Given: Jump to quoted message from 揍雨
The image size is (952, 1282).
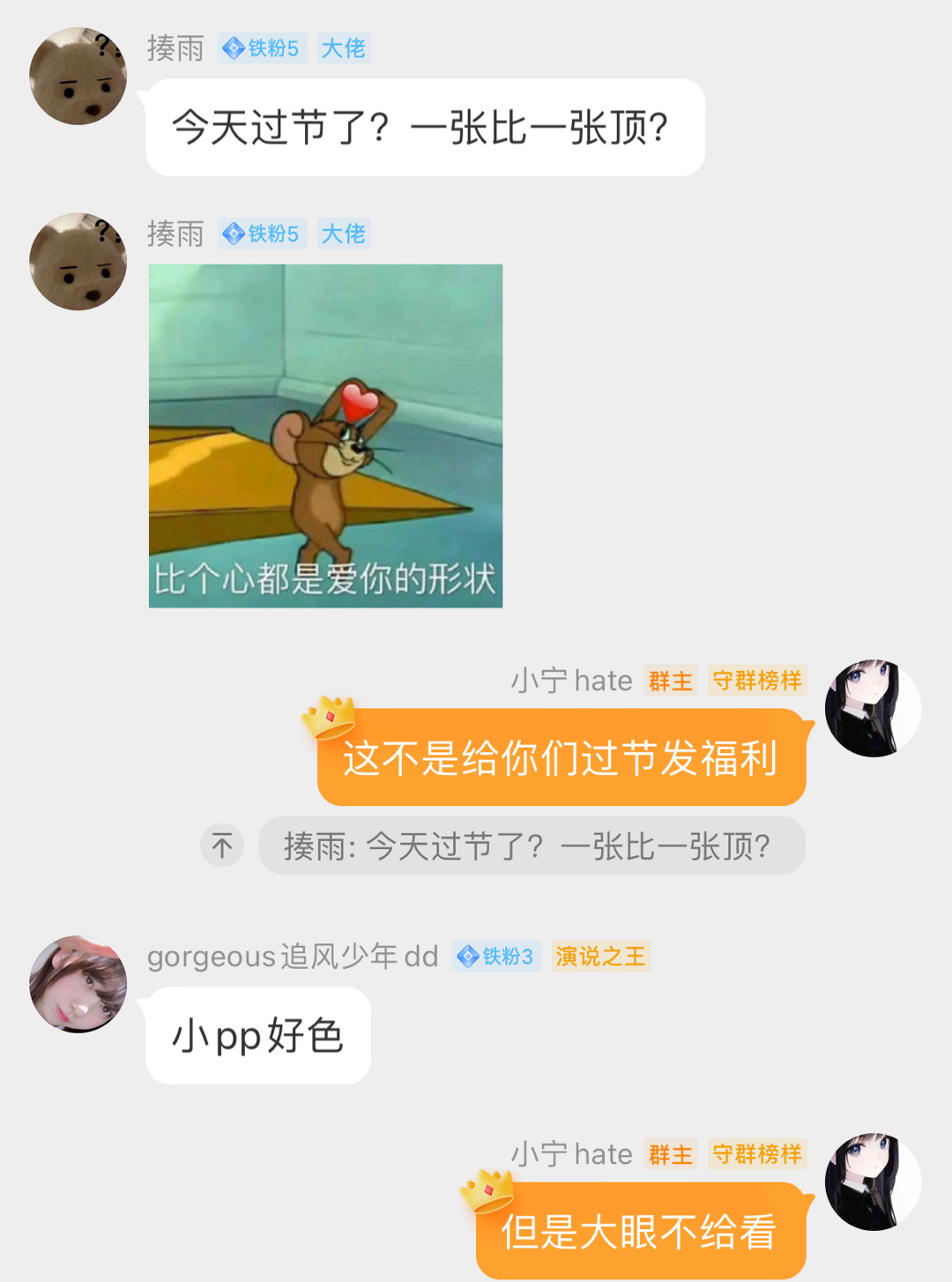Looking at the screenshot, I should pos(531,846).
